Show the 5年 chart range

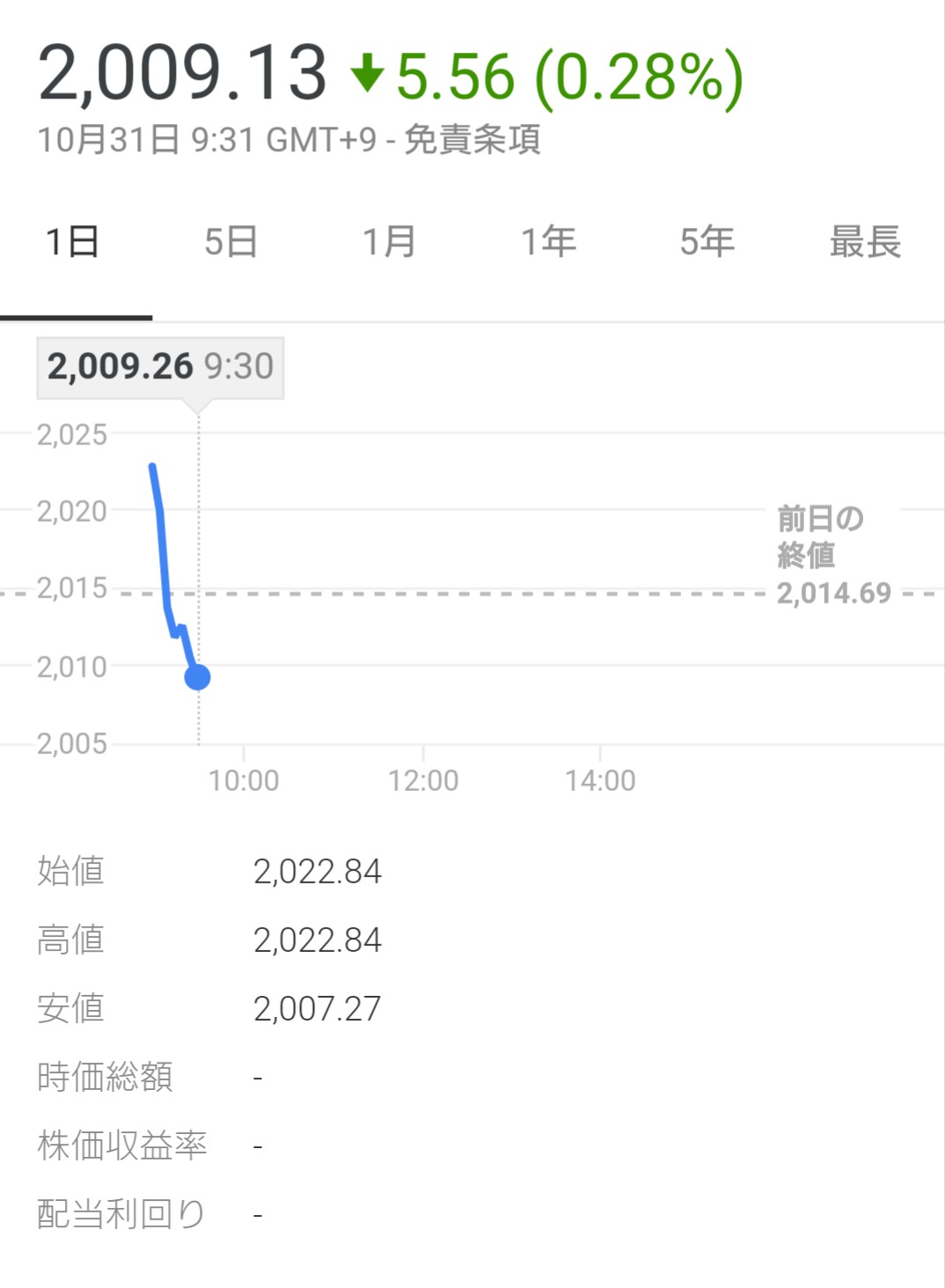[x=707, y=242]
